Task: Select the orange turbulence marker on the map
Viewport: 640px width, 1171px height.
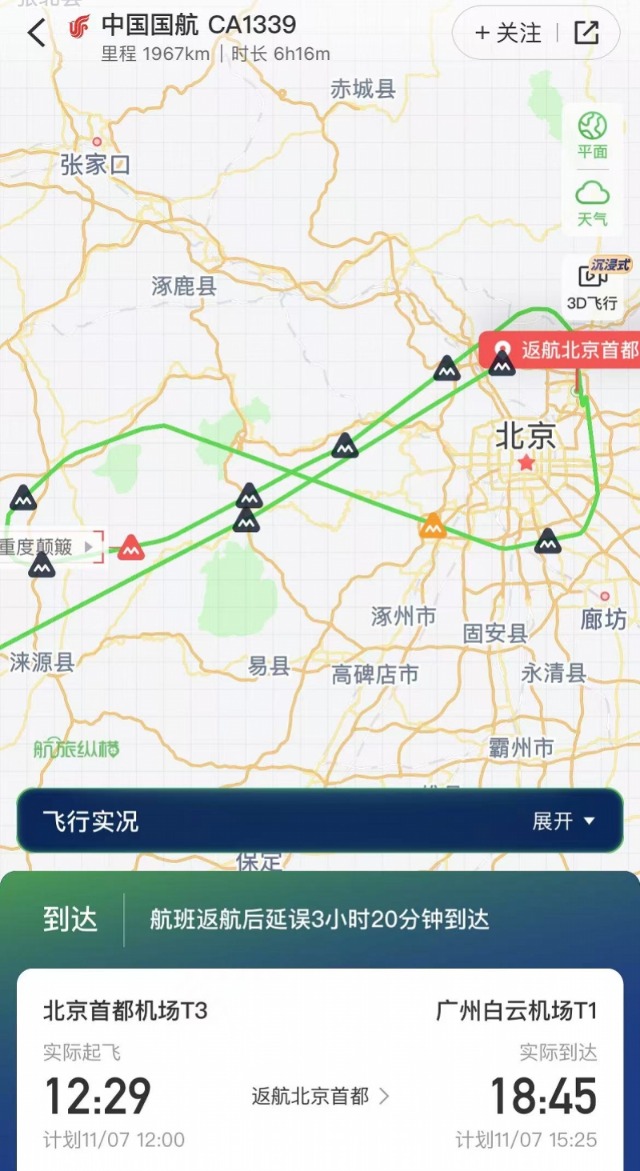Action: click(x=433, y=526)
